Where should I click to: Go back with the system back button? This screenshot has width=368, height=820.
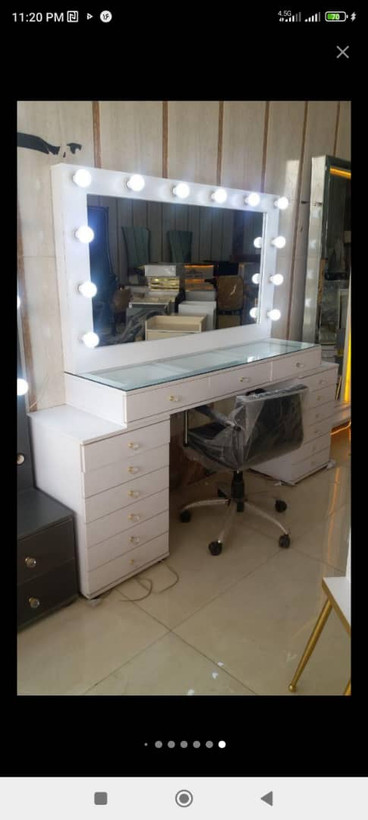[267, 799]
